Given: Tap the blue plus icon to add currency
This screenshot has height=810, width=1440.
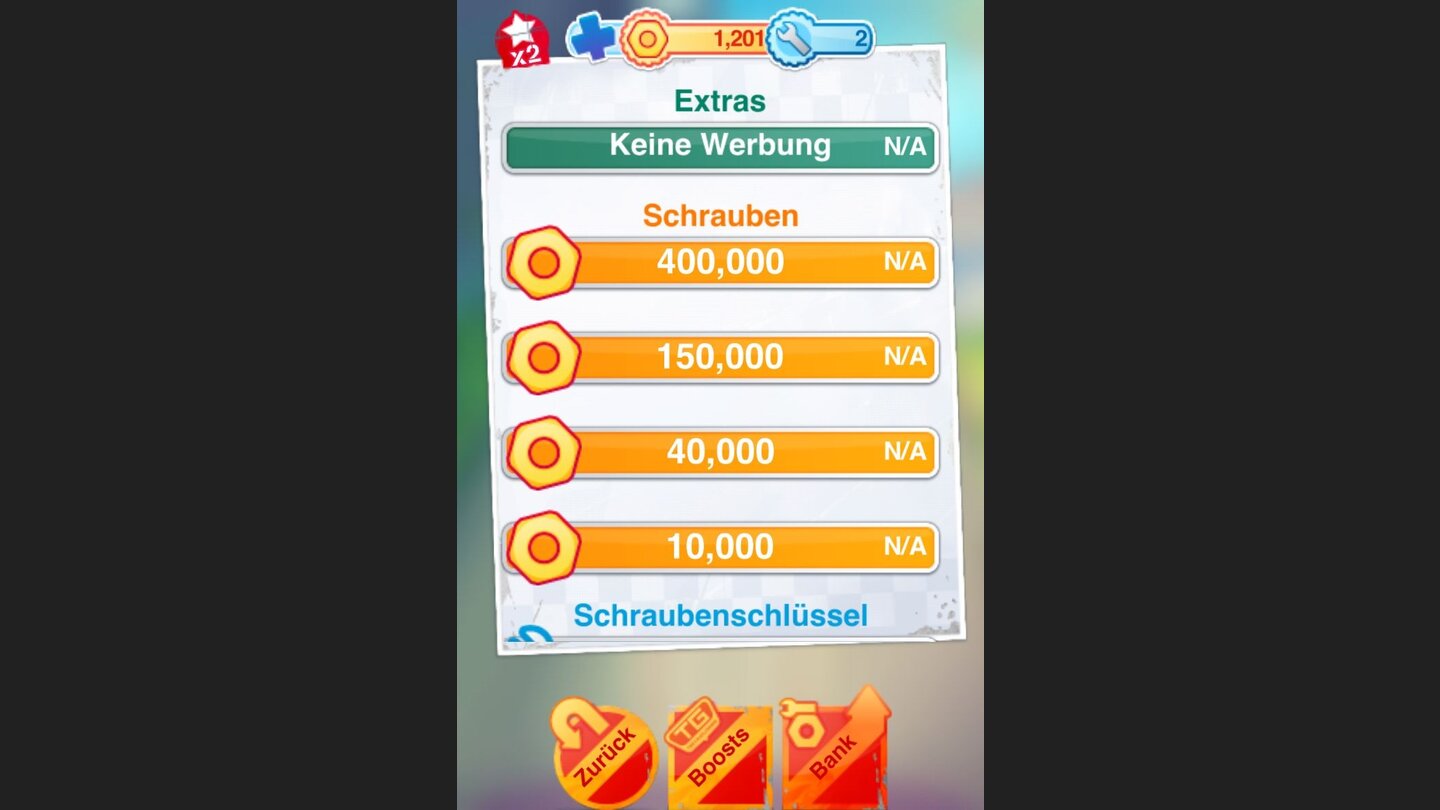Looking at the screenshot, I should click(590, 38).
